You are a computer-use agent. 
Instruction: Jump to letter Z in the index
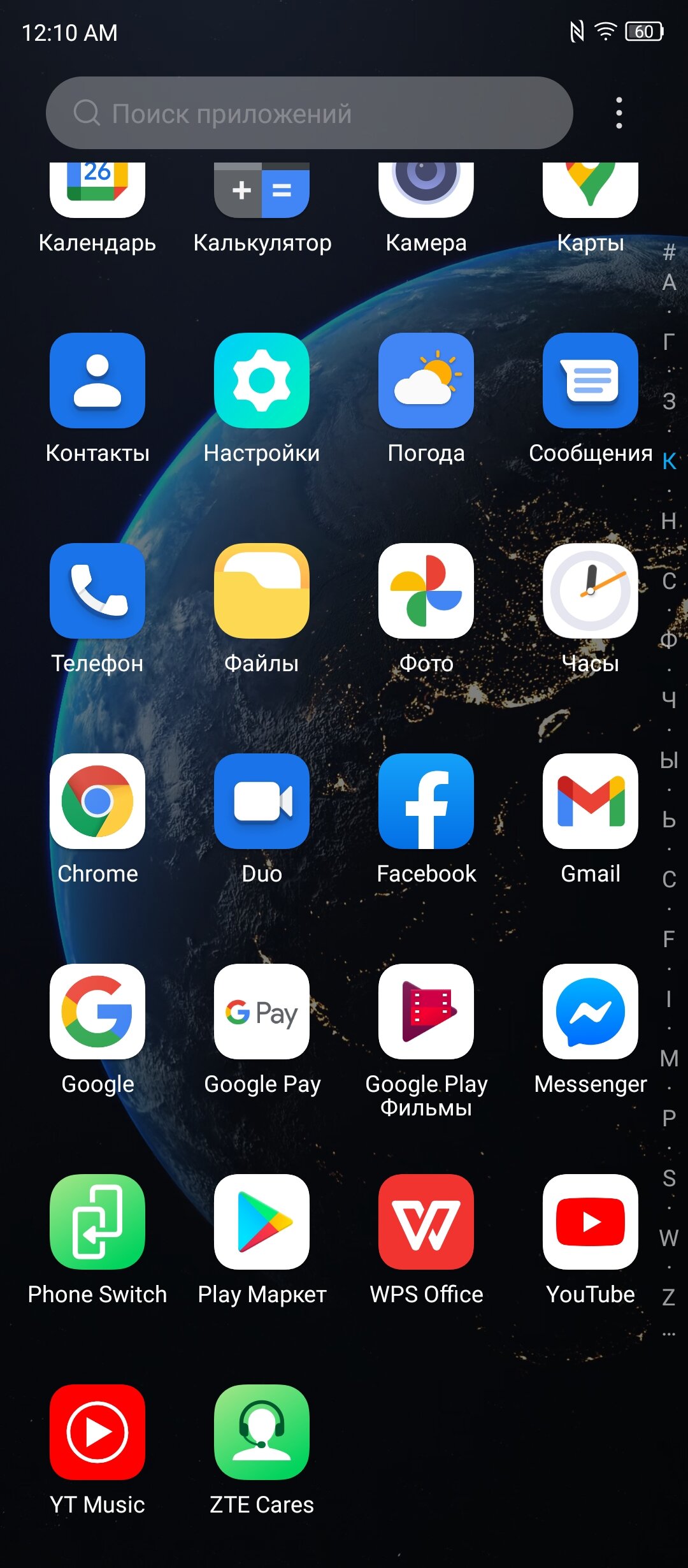pyautogui.click(x=668, y=1297)
